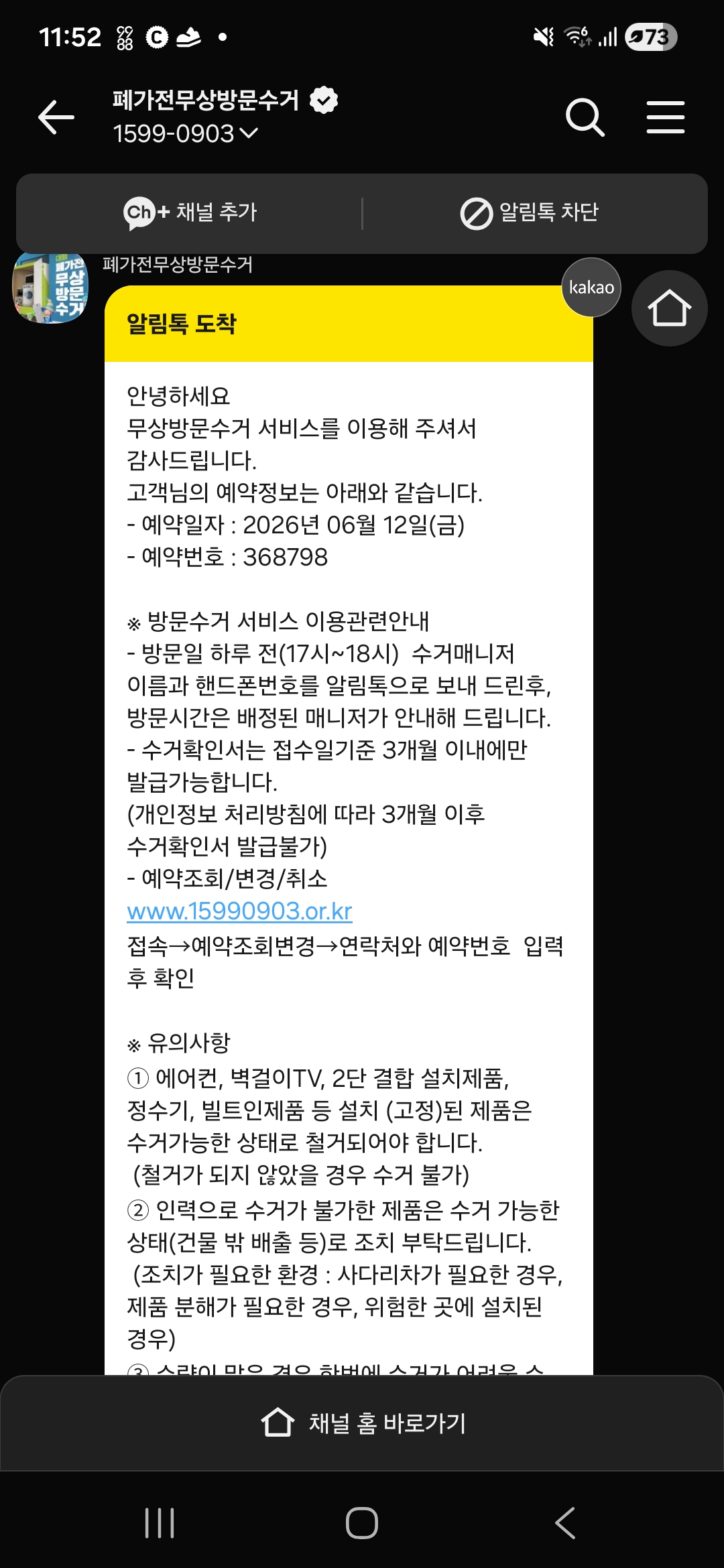Expand the 1599-0903 channel name dropdown
Image resolution: width=724 pixels, height=1568 pixels.
point(186,133)
